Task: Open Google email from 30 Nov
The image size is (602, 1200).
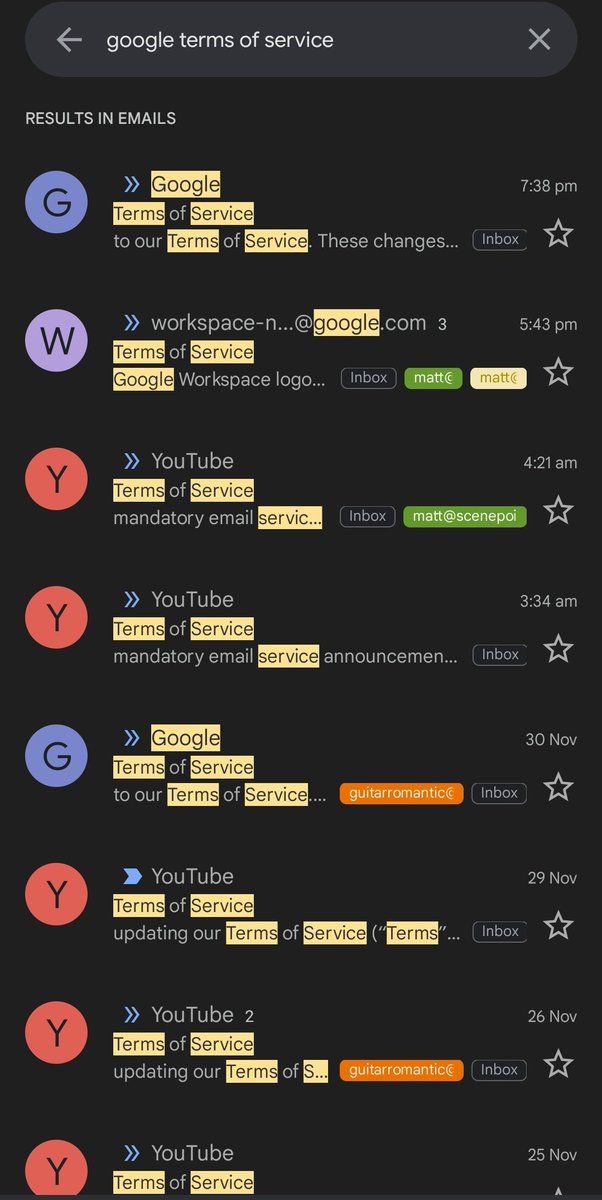Action: pyautogui.click(x=300, y=766)
